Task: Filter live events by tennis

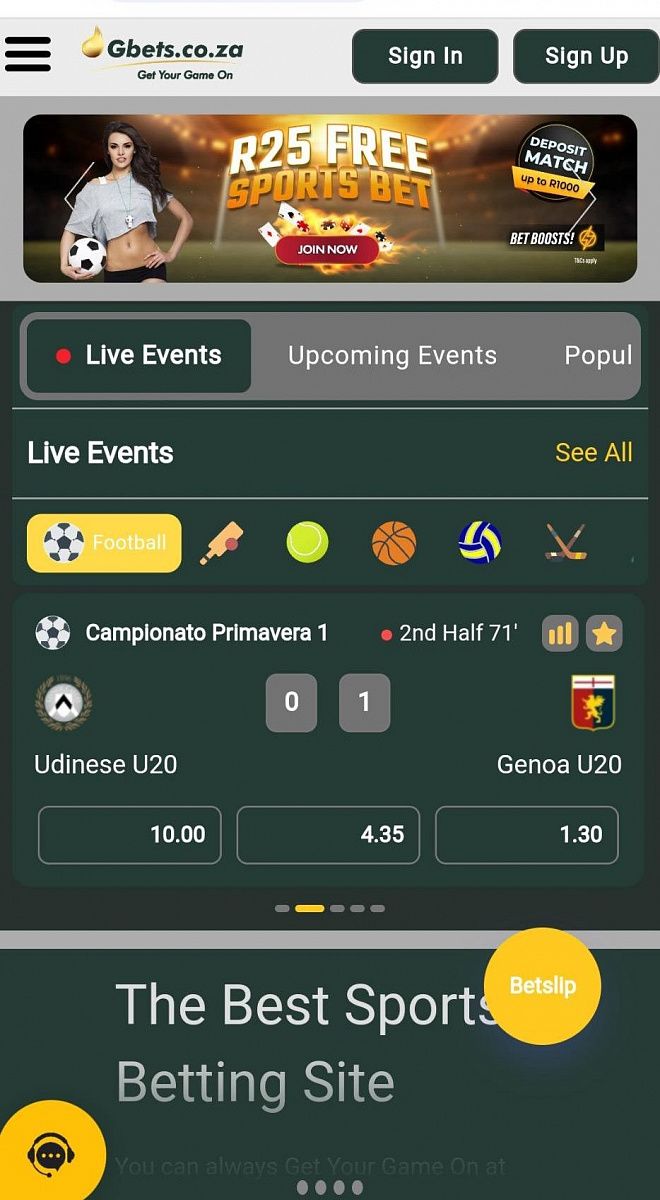Action: point(307,544)
